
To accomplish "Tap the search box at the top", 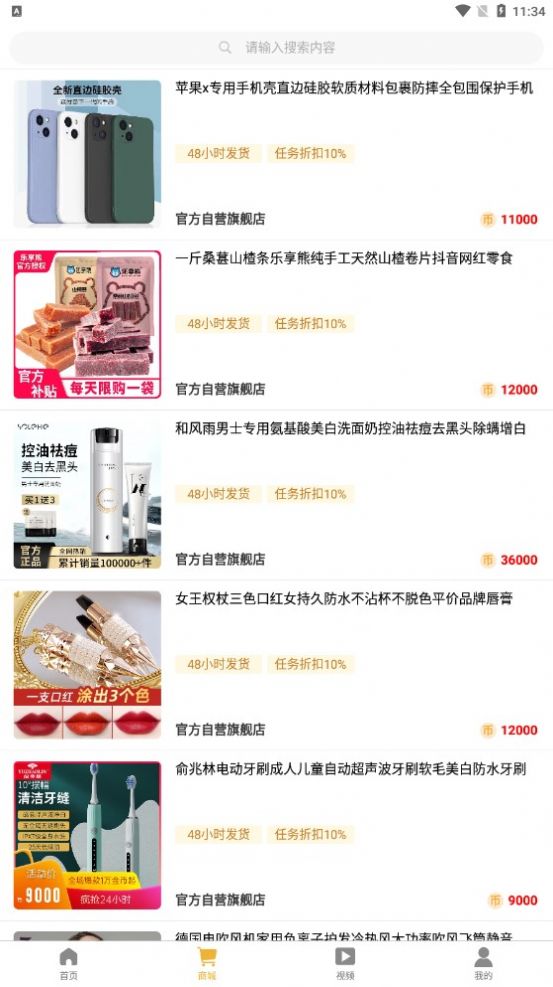I will 276,47.
